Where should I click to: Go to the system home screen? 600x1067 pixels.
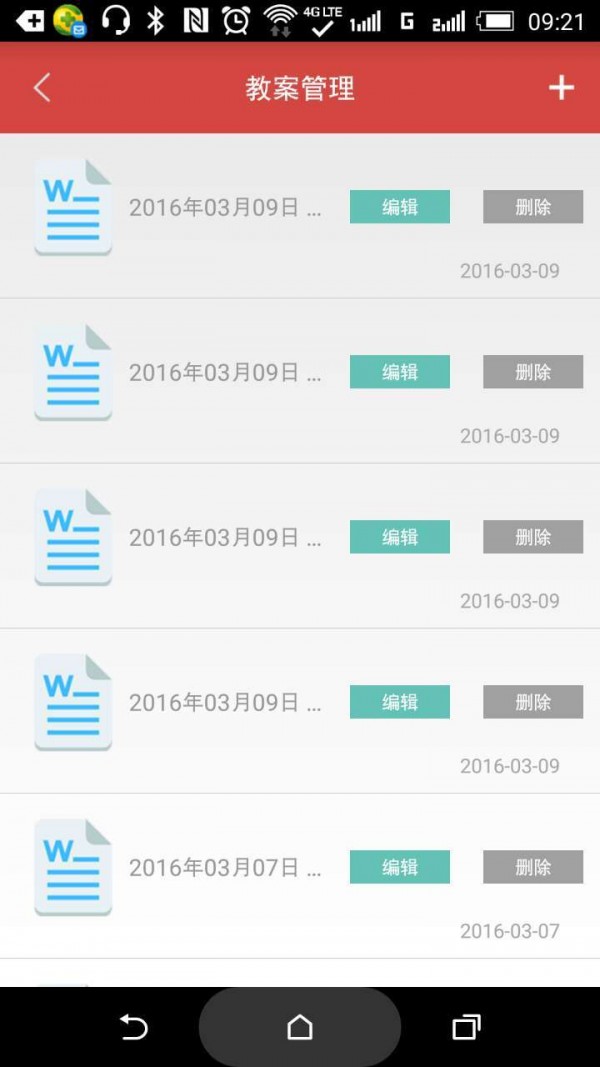click(300, 1027)
